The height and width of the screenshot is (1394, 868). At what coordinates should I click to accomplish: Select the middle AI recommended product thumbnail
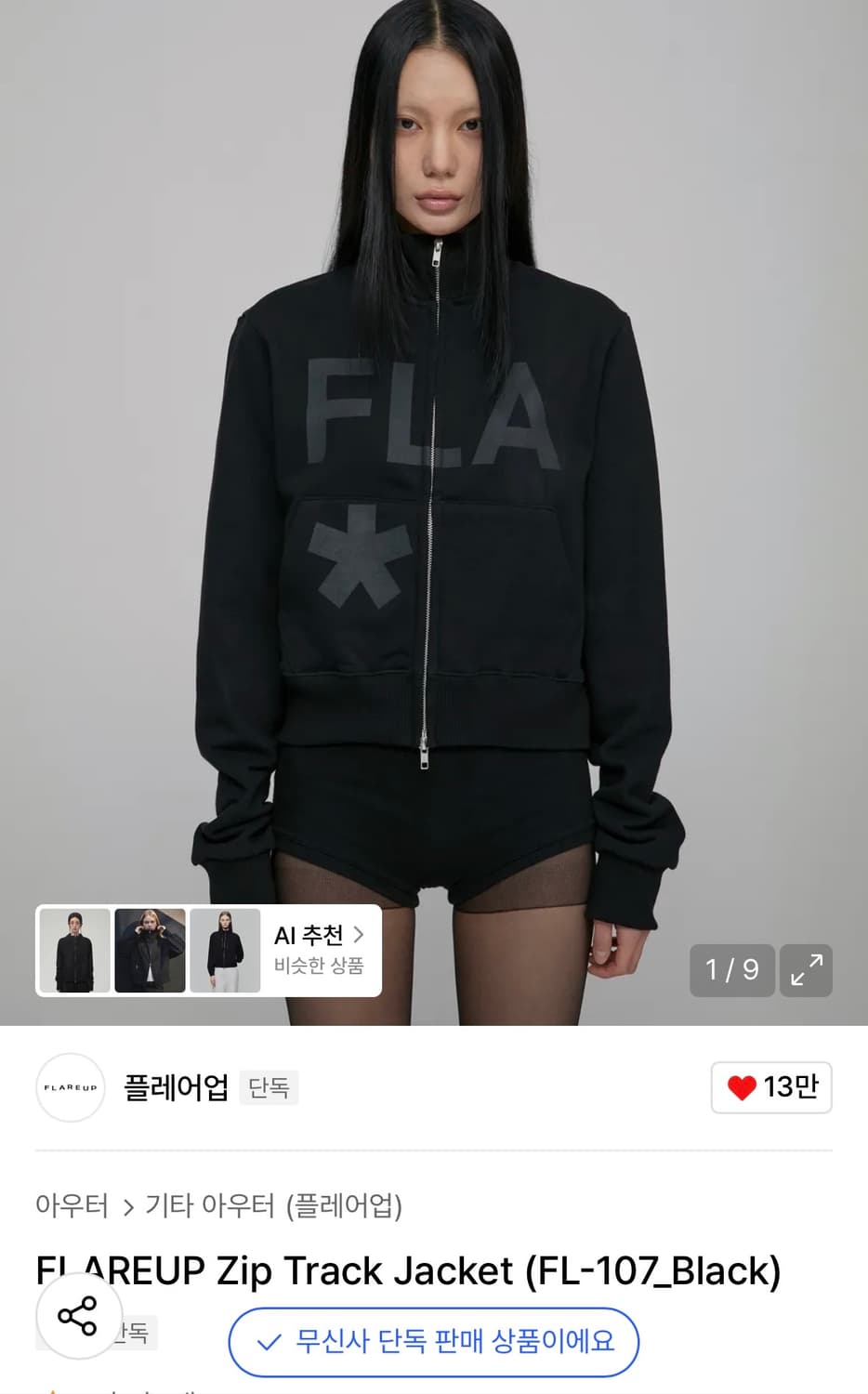tap(150, 950)
